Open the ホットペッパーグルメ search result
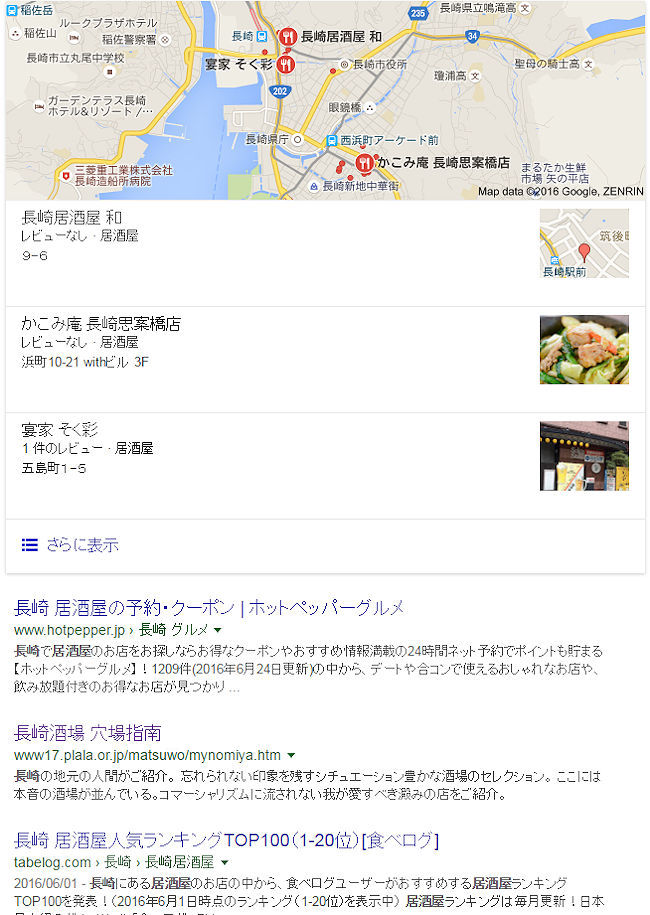The image size is (650, 915). [x=209, y=607]
